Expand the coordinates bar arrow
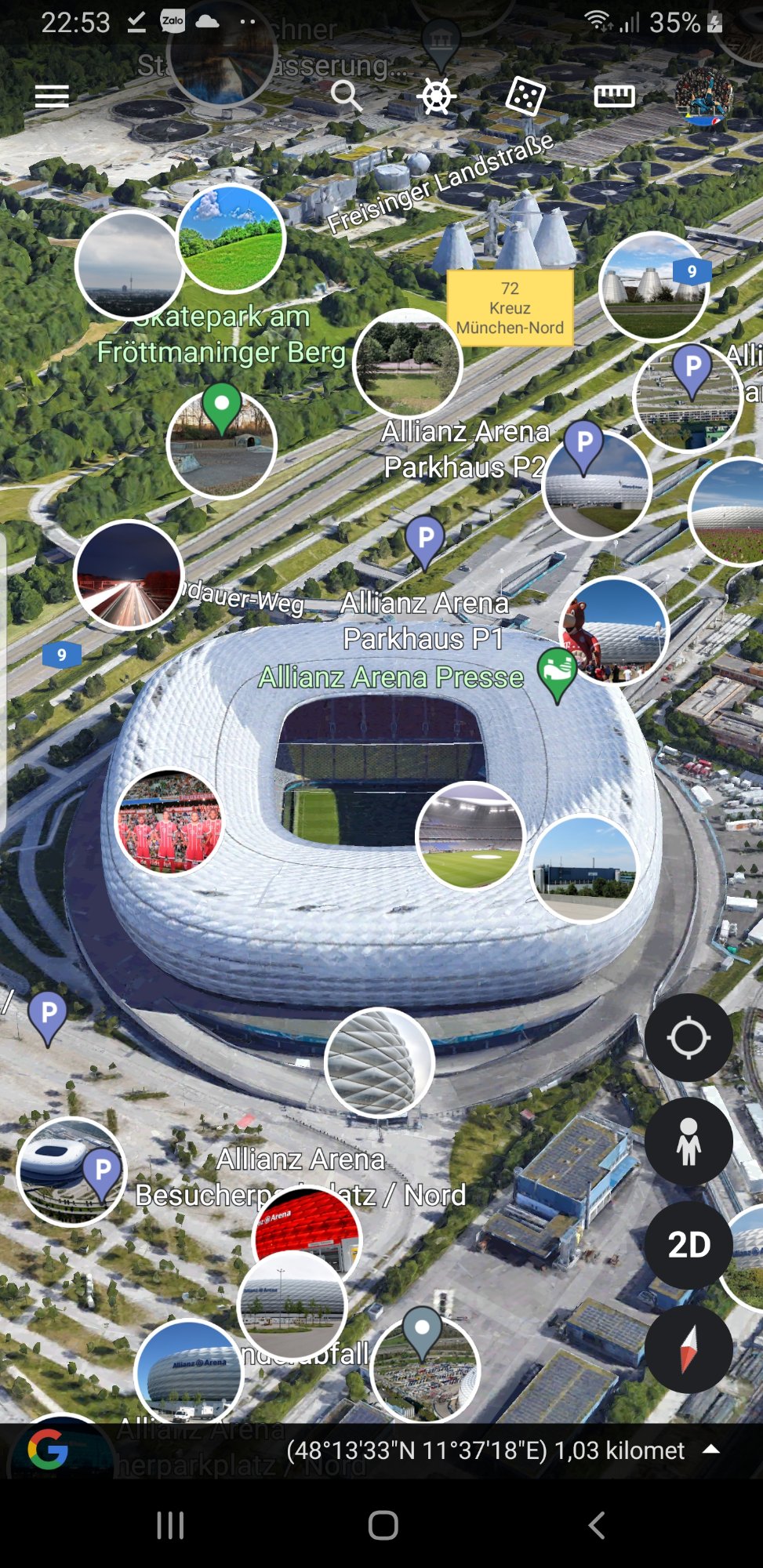763x1568 pixels. pyautogui.click(x=711, y=1449)
